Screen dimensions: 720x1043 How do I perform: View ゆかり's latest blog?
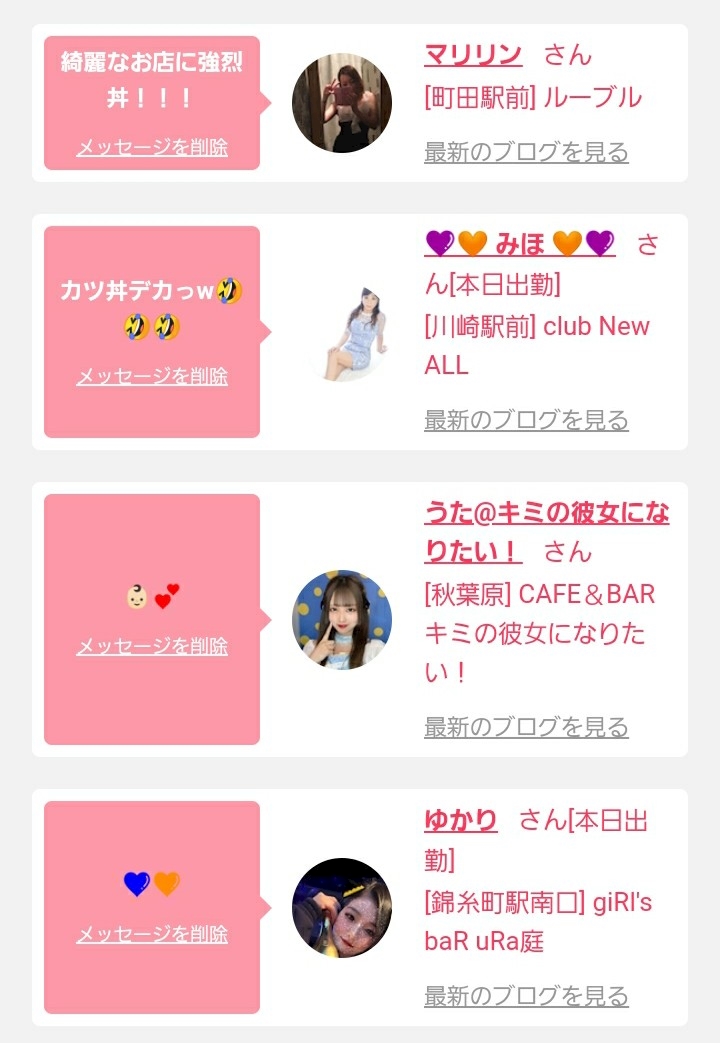click(x=526, y=996)
